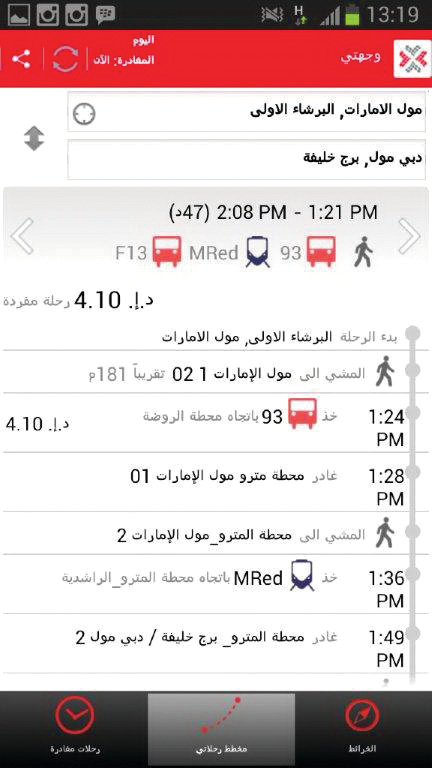The image size is (432, 768).
Task: Change the departure time المغادرة: الآن
Action: [x=123, y=54]
